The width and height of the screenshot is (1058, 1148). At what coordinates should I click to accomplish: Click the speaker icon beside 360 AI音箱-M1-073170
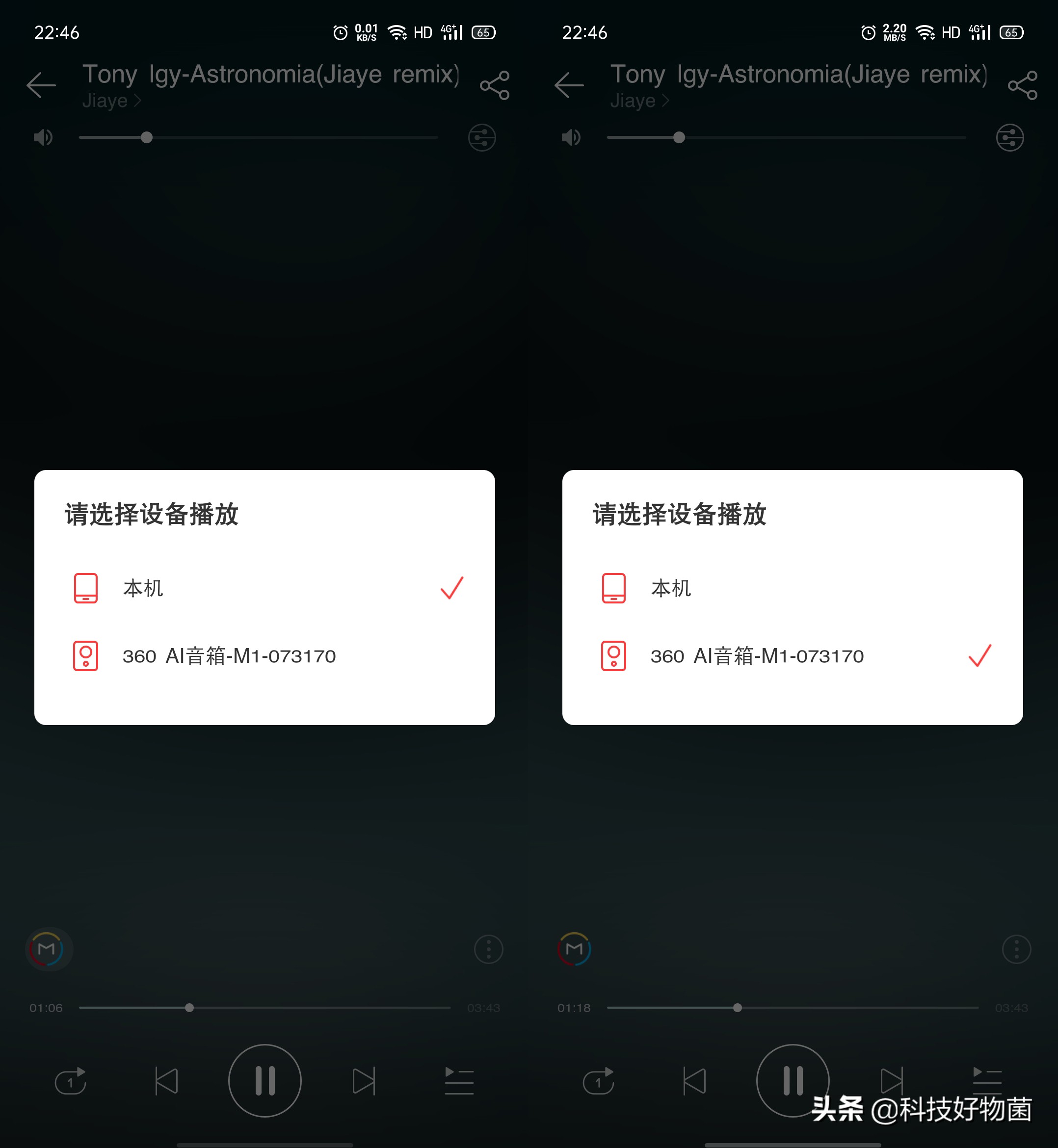(86, 656)
